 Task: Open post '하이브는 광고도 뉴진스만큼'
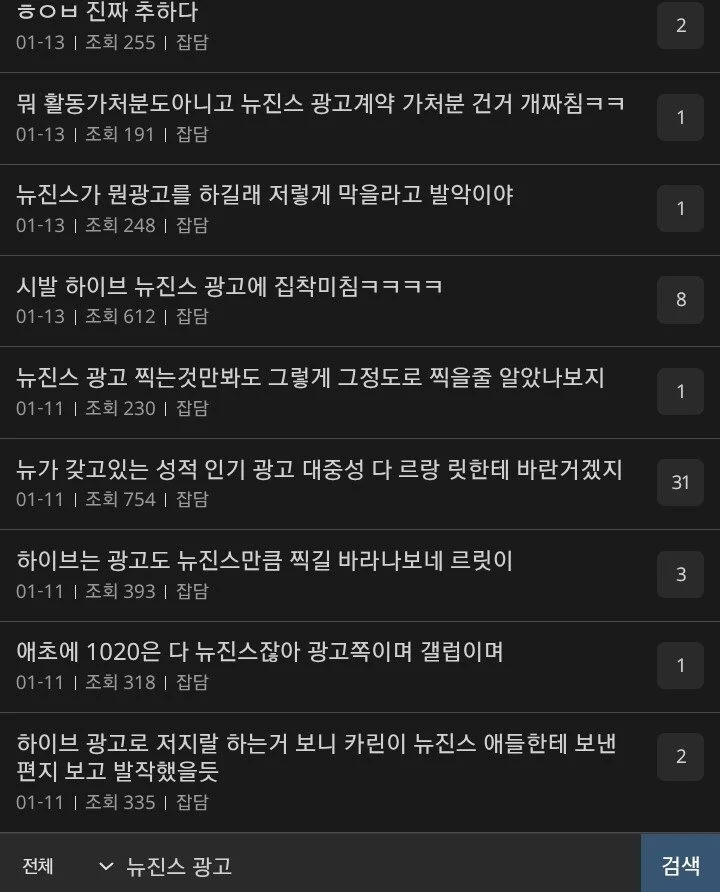265,561
